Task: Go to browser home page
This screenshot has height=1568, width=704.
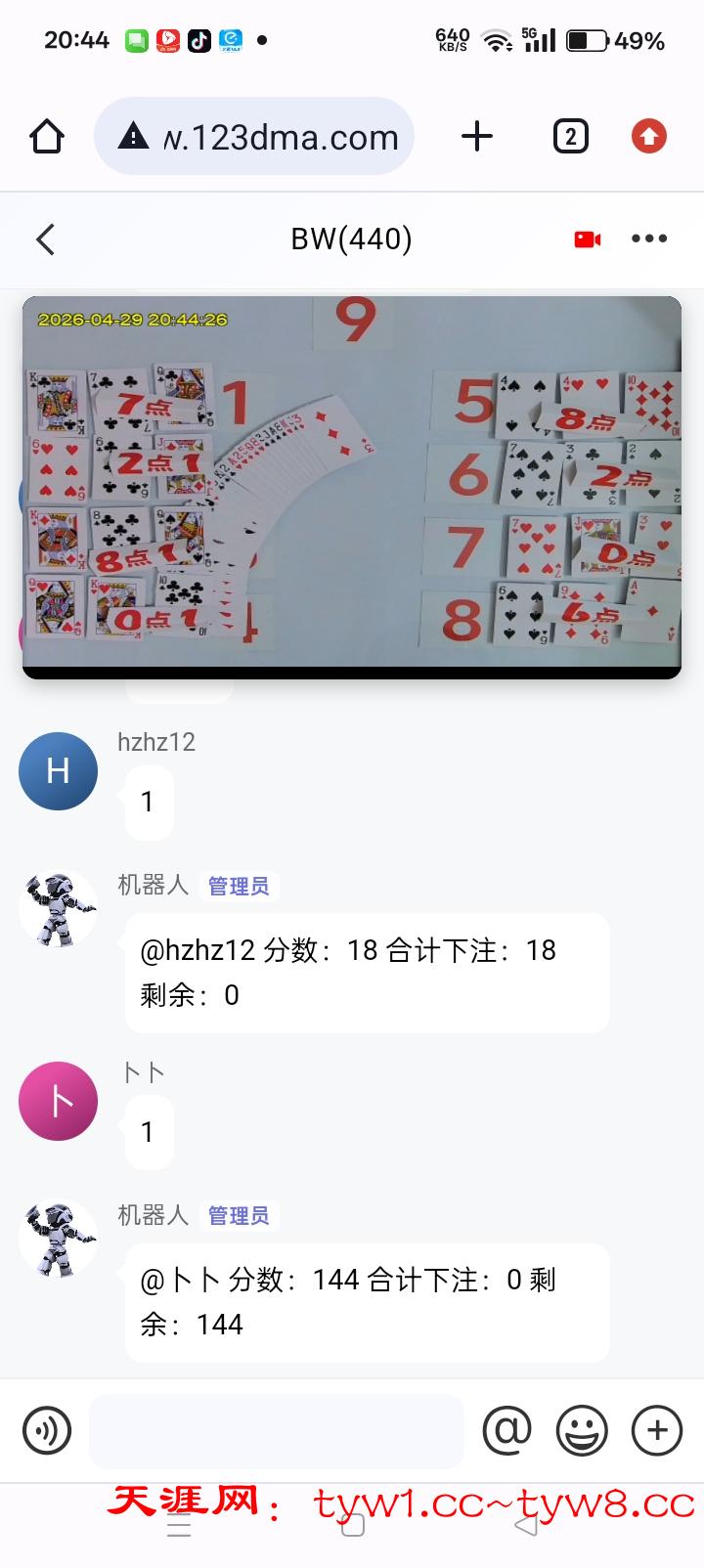Action: [x=47, y=137]
